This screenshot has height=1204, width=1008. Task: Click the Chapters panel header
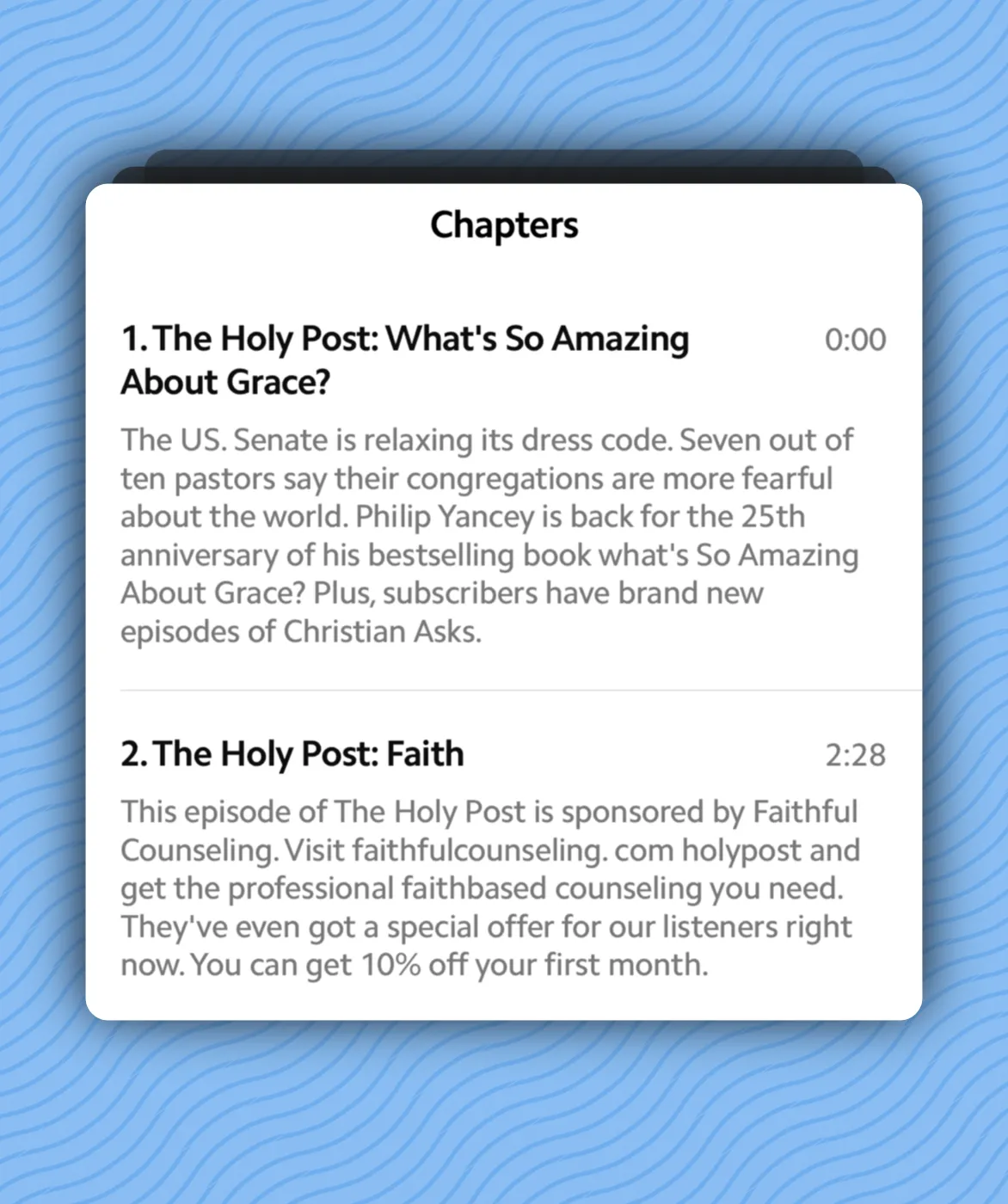[x=504, y=224]
